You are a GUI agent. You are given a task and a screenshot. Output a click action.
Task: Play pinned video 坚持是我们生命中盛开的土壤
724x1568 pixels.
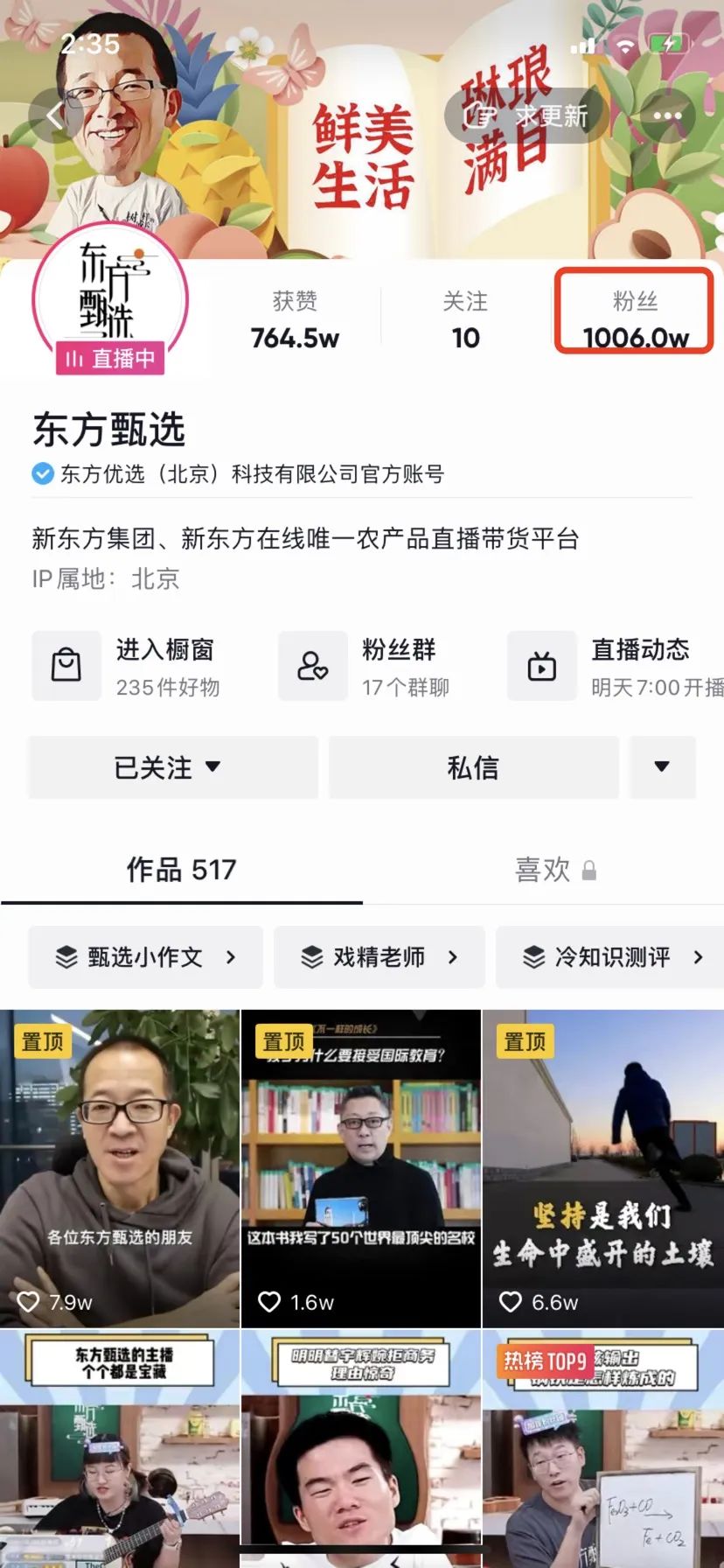(x=602, y=1168)
